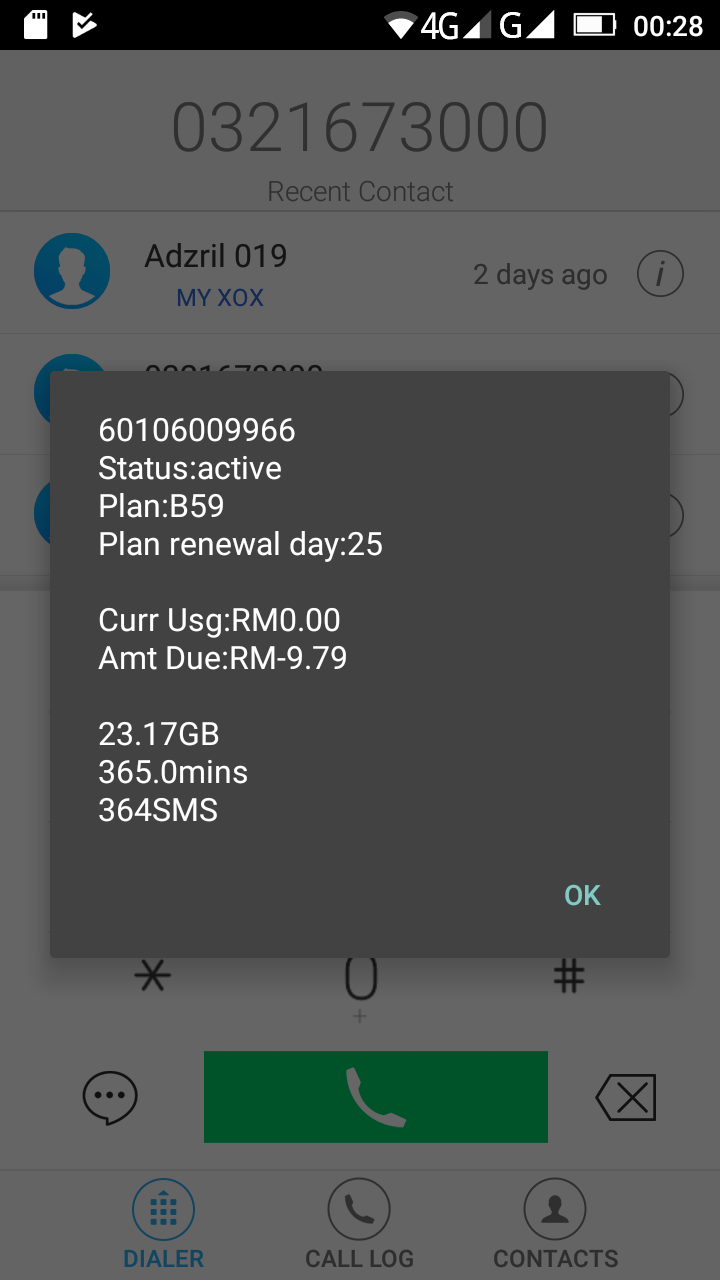Select the Dialer tab
720x1280 pixels.
point(163,1224)
